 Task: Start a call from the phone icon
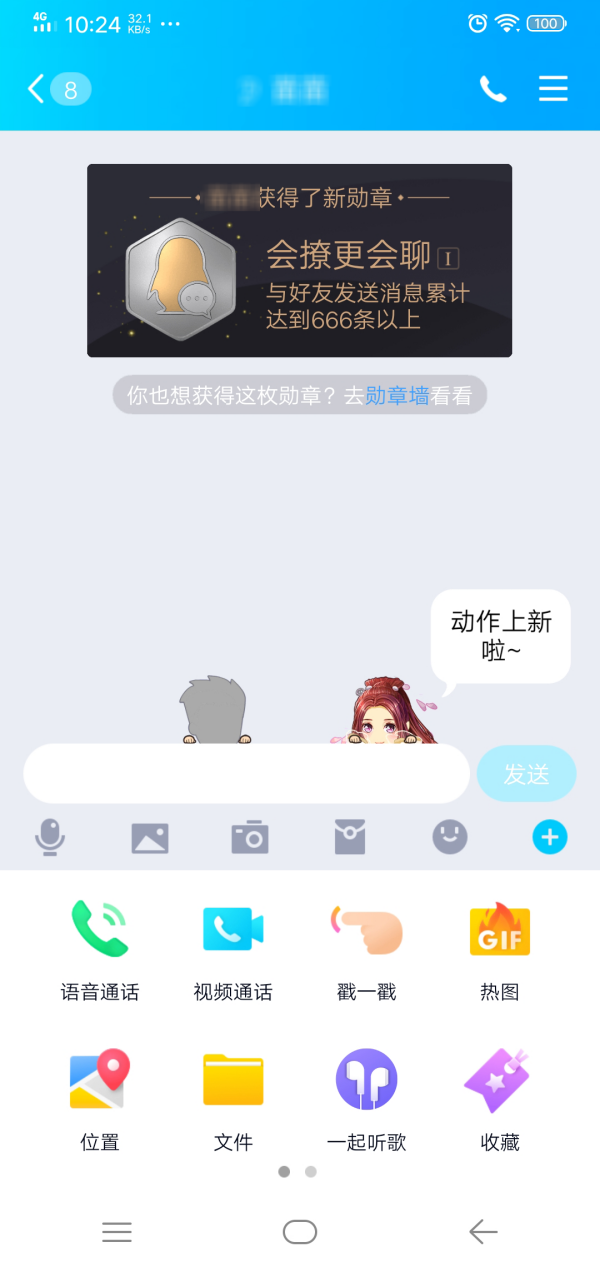pyautogui.click(x=493, y=89)
